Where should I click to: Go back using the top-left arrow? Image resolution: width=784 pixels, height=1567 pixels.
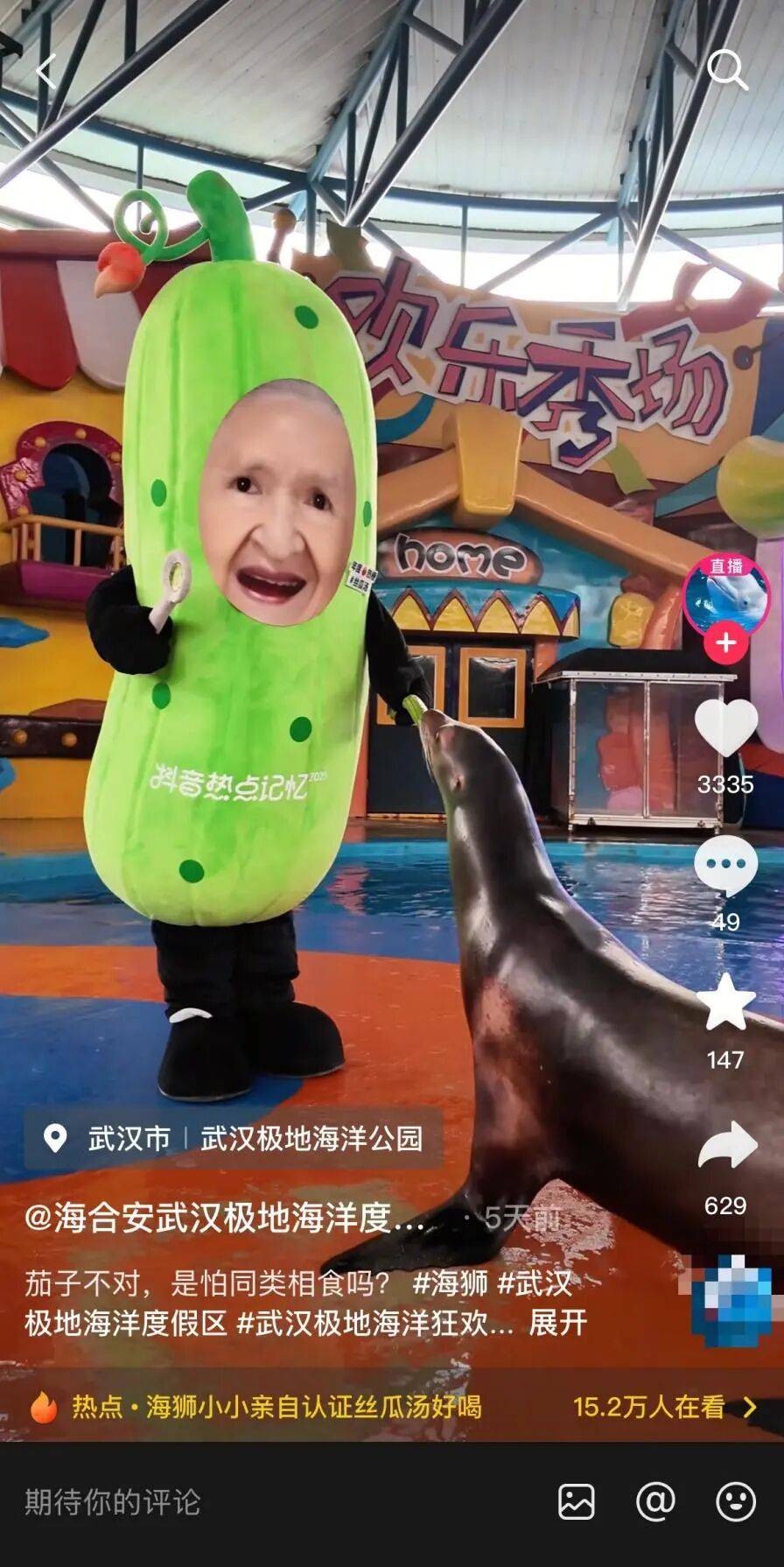[x=45, y=70]
